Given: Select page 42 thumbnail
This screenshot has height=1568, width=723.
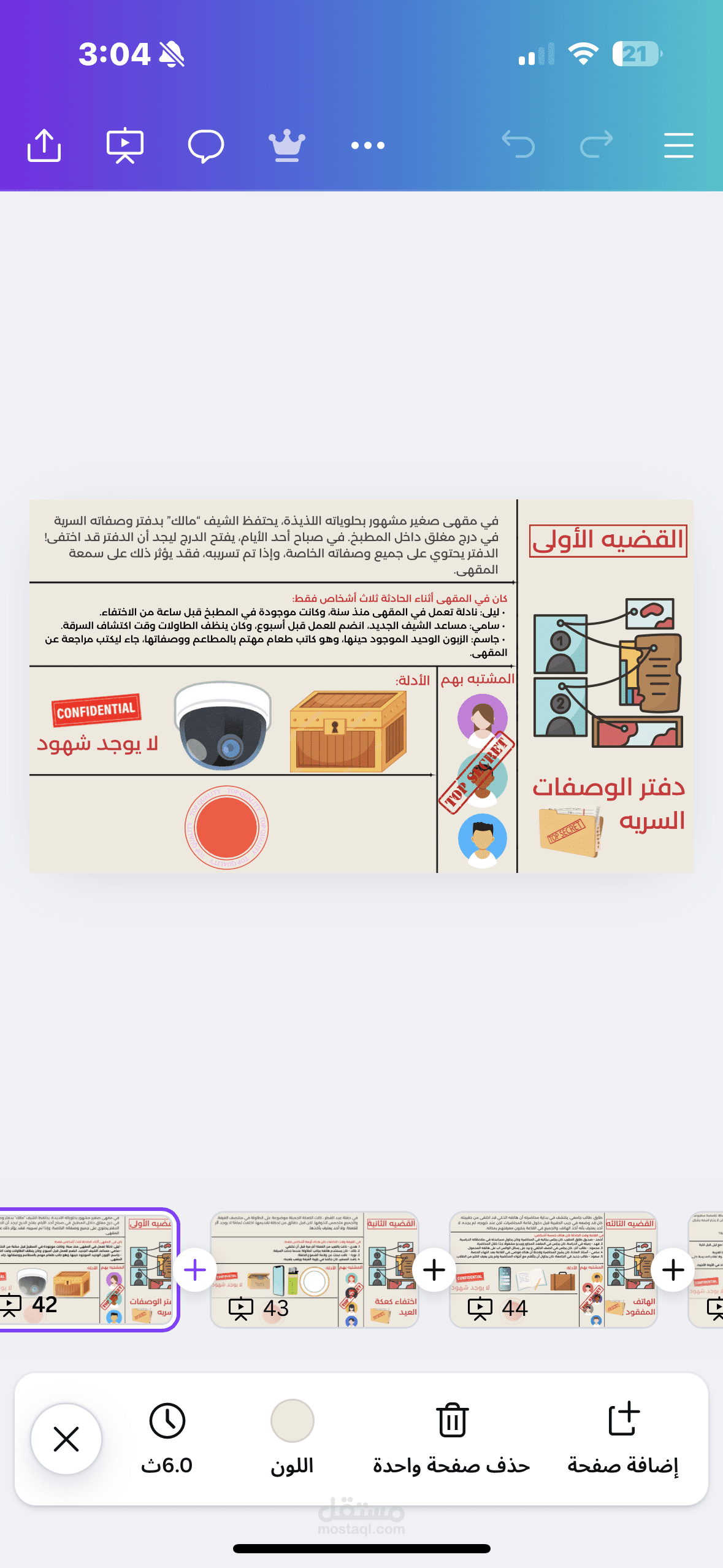Looking at the screenshot, I should point(87,1269).
